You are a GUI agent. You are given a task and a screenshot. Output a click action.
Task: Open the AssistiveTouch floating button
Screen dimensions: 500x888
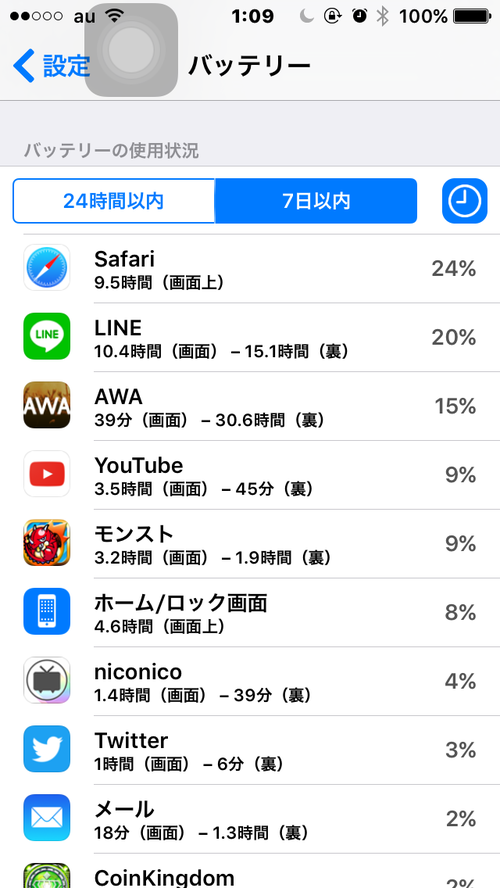[131, 50]
